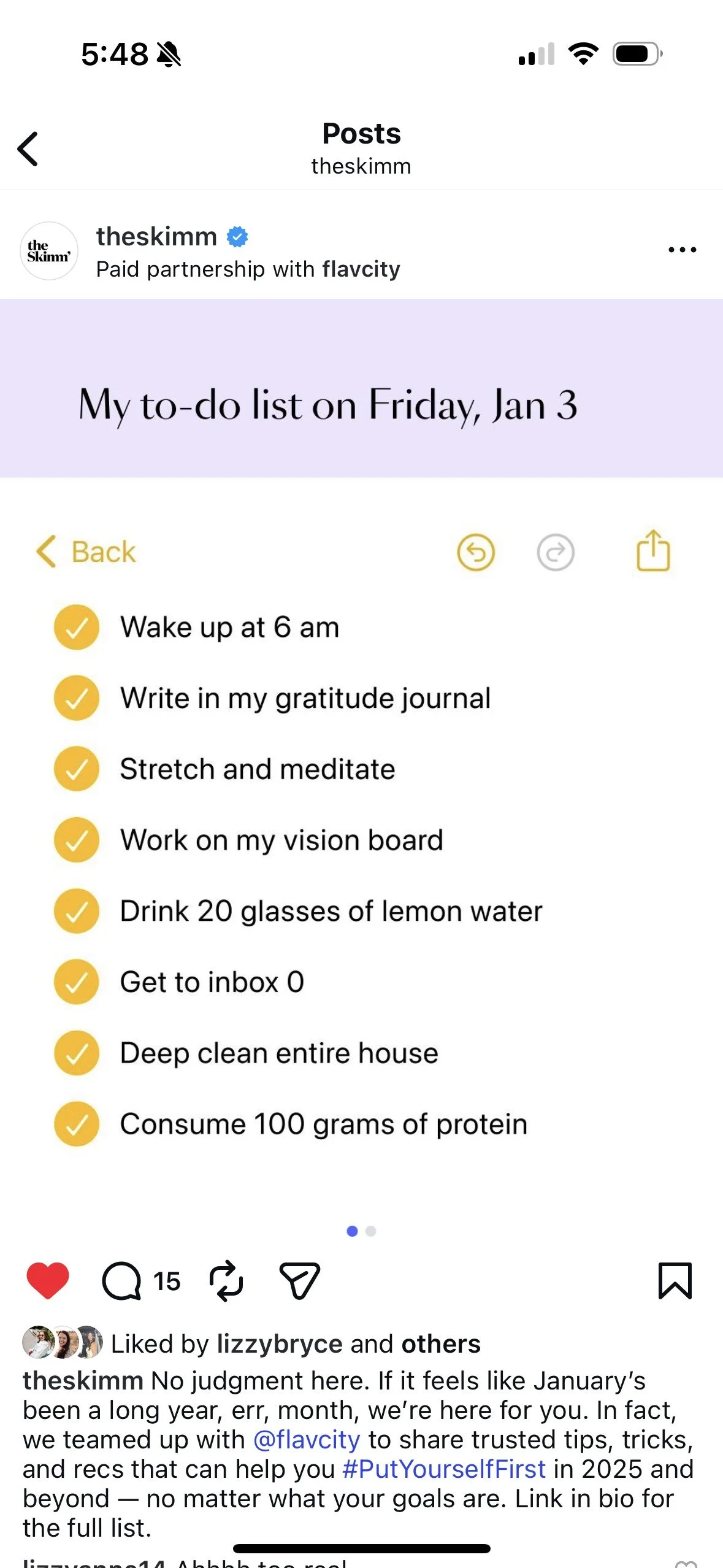
Task: Repost this theskimm post
Action: coord(226,1281)
